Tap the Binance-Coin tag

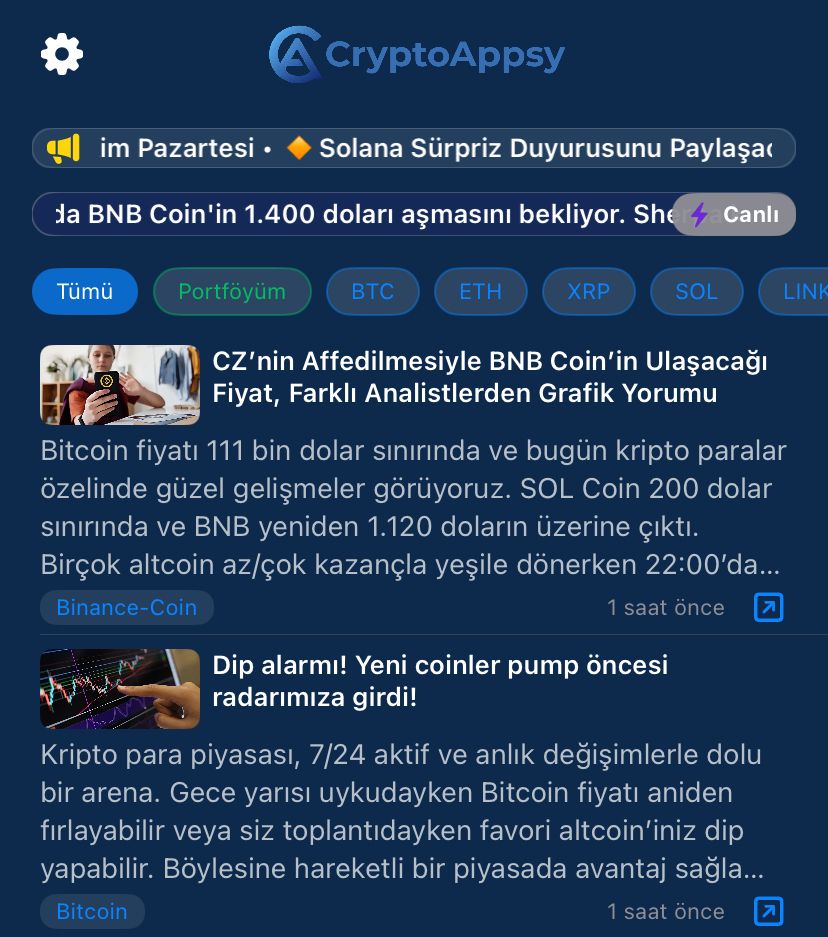126,607
